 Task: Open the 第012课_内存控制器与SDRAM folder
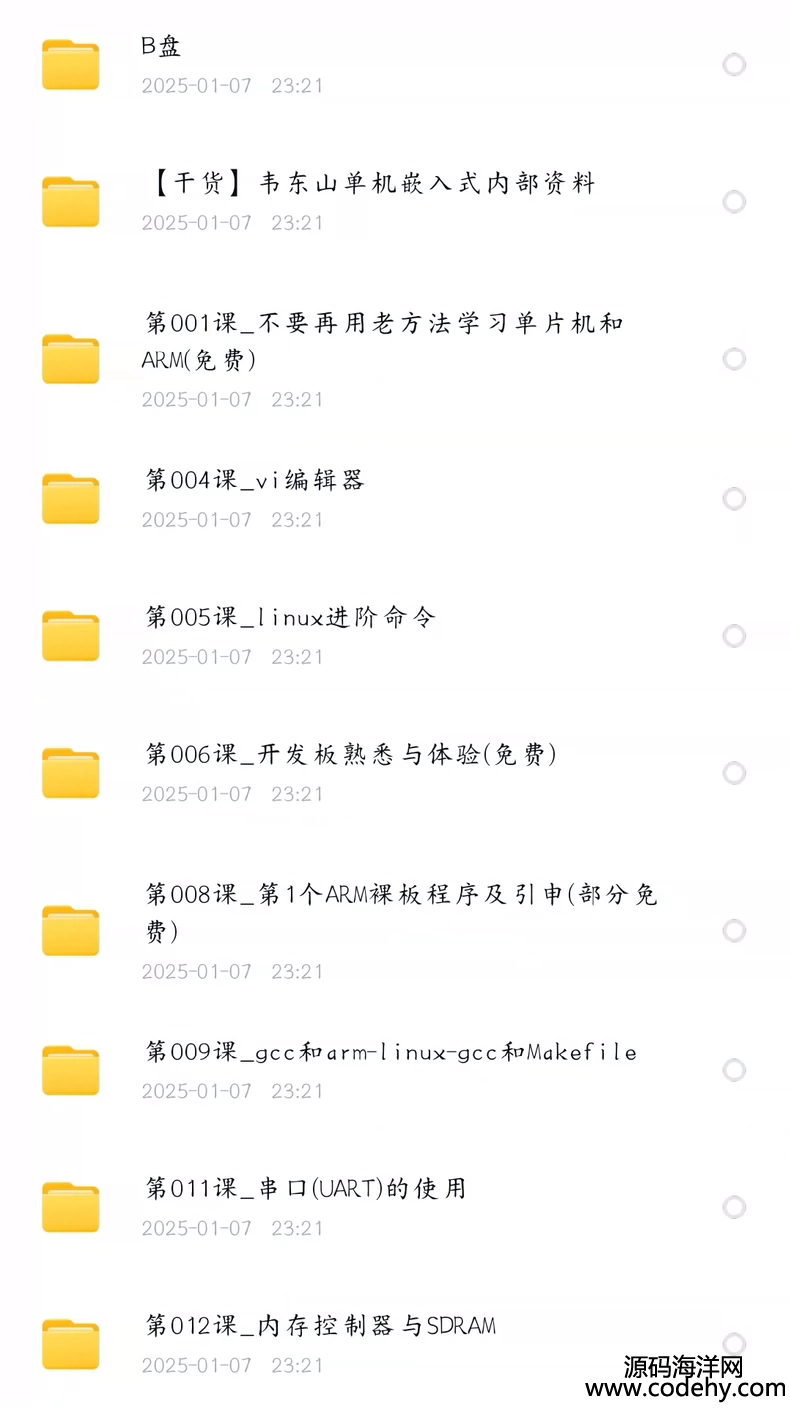pyautogui.click(x=395, y=1344)
